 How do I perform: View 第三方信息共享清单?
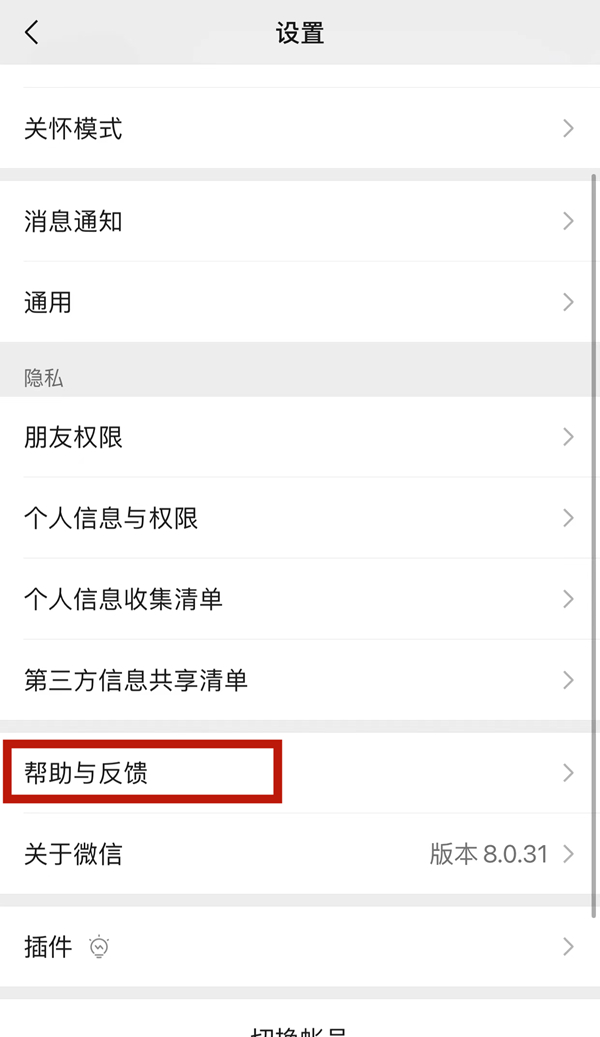click(300, 680)
